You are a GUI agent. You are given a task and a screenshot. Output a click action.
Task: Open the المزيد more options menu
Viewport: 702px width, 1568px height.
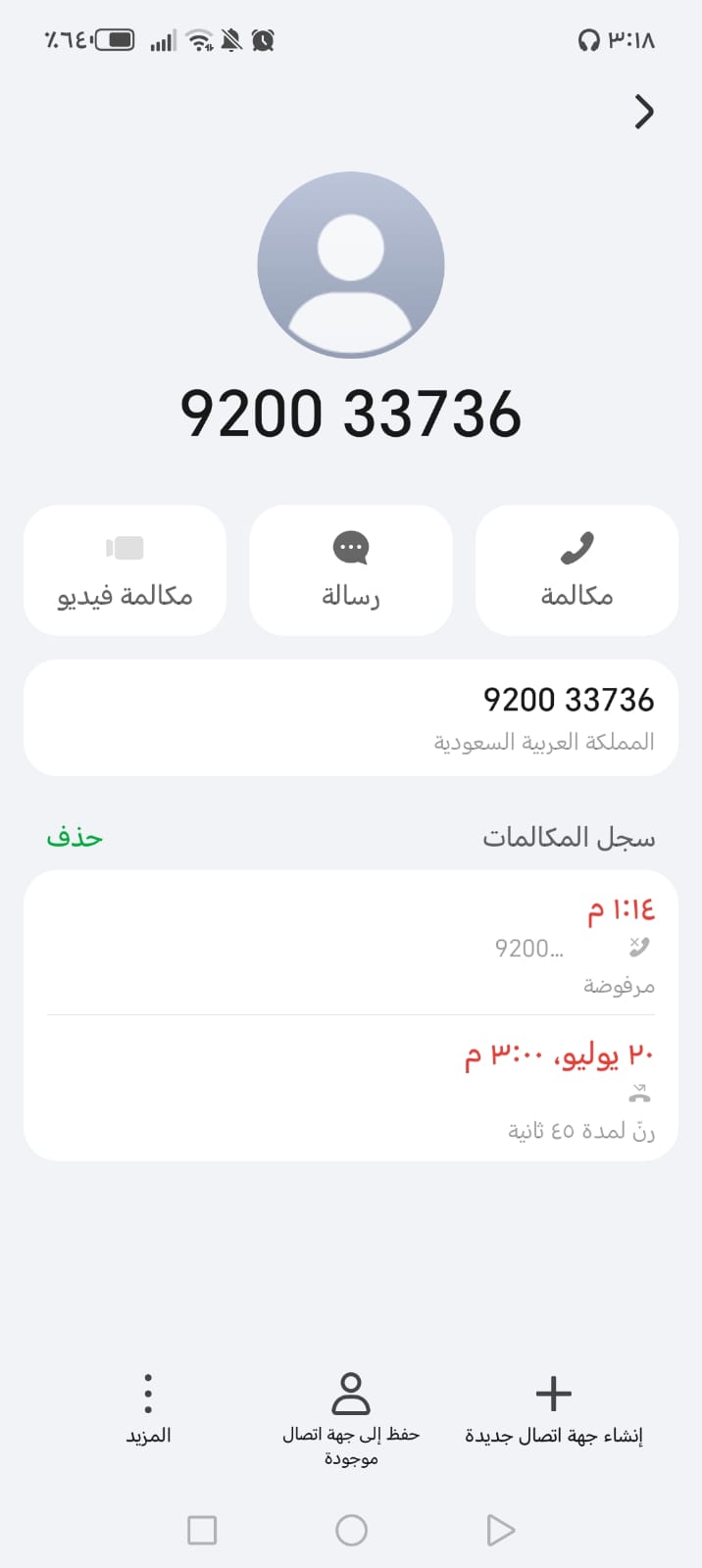point(148,1409)
